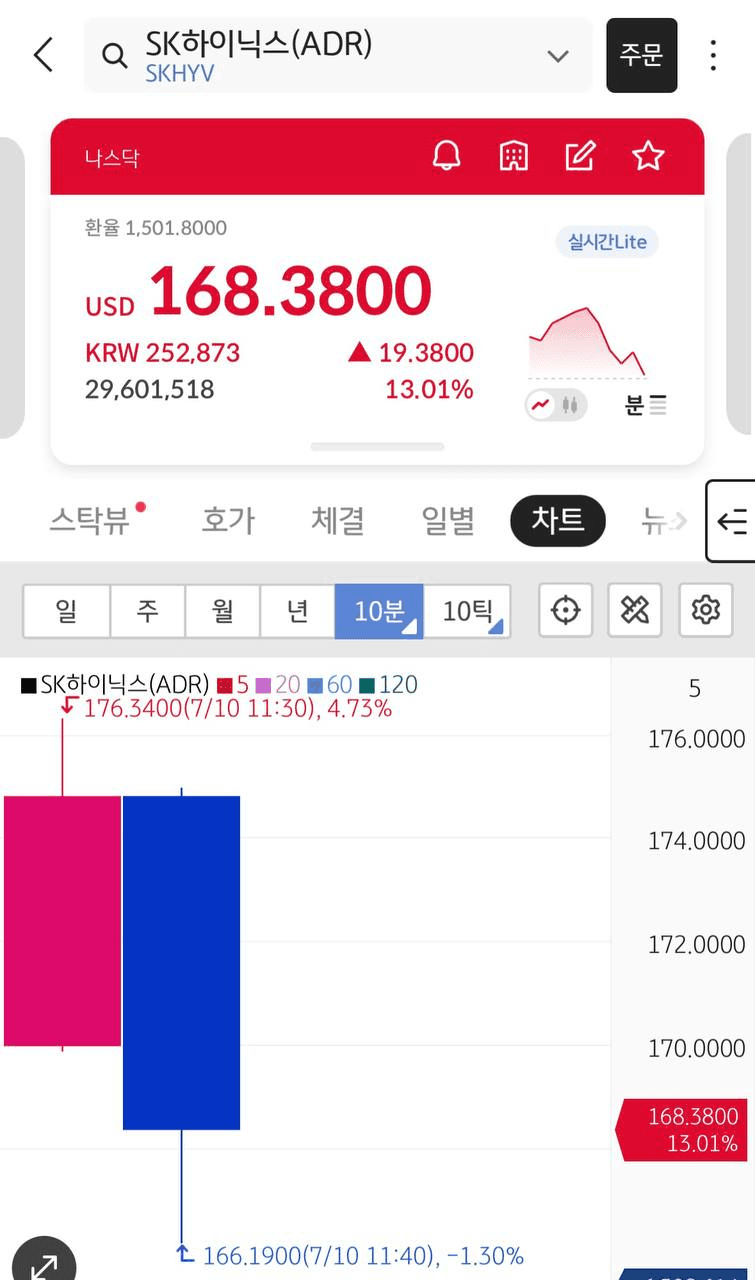Switch to the 체결 tab
Screen dimensions: 755x1280
pos(338,520)
